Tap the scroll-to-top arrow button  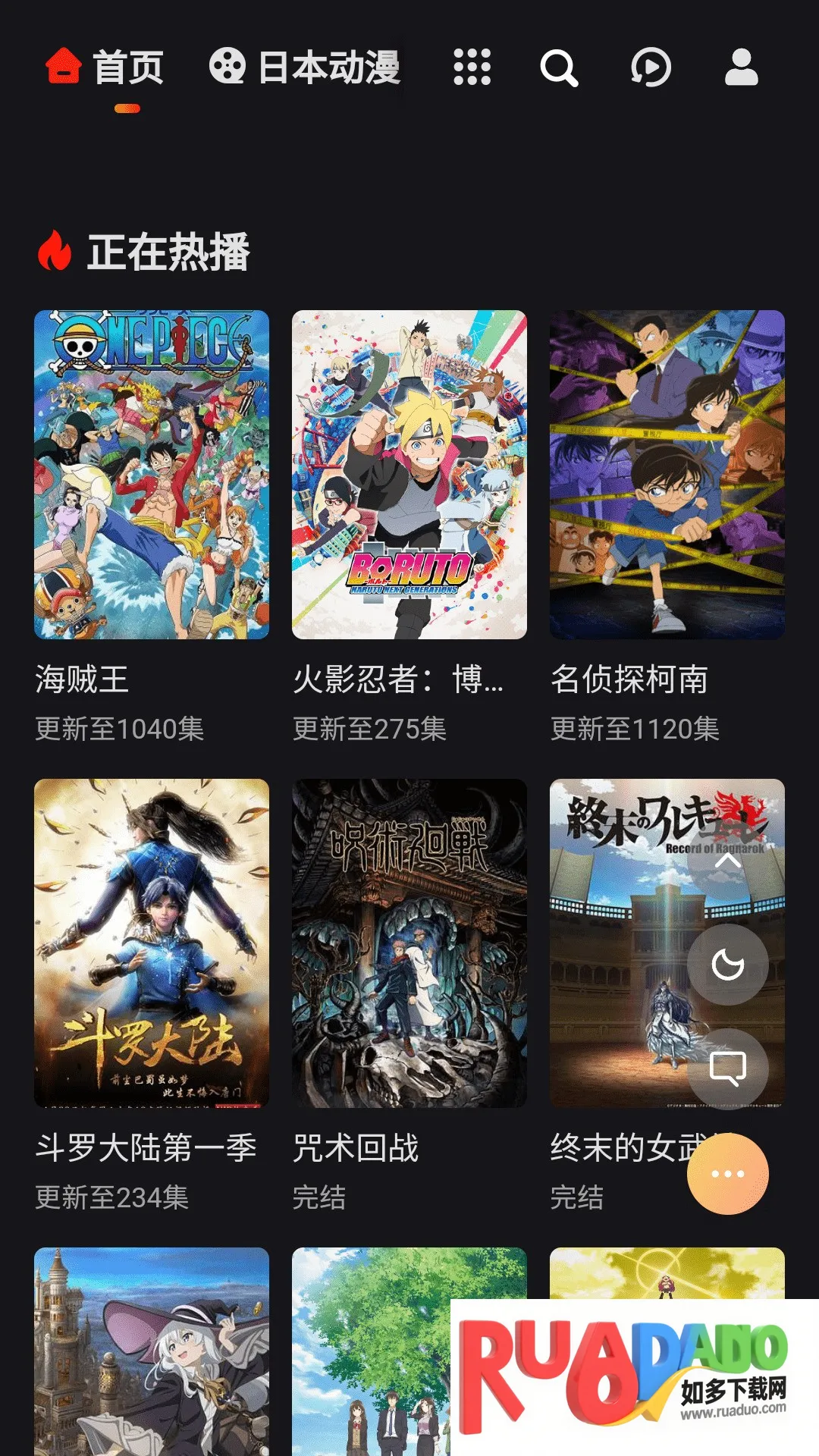point(728,861)
